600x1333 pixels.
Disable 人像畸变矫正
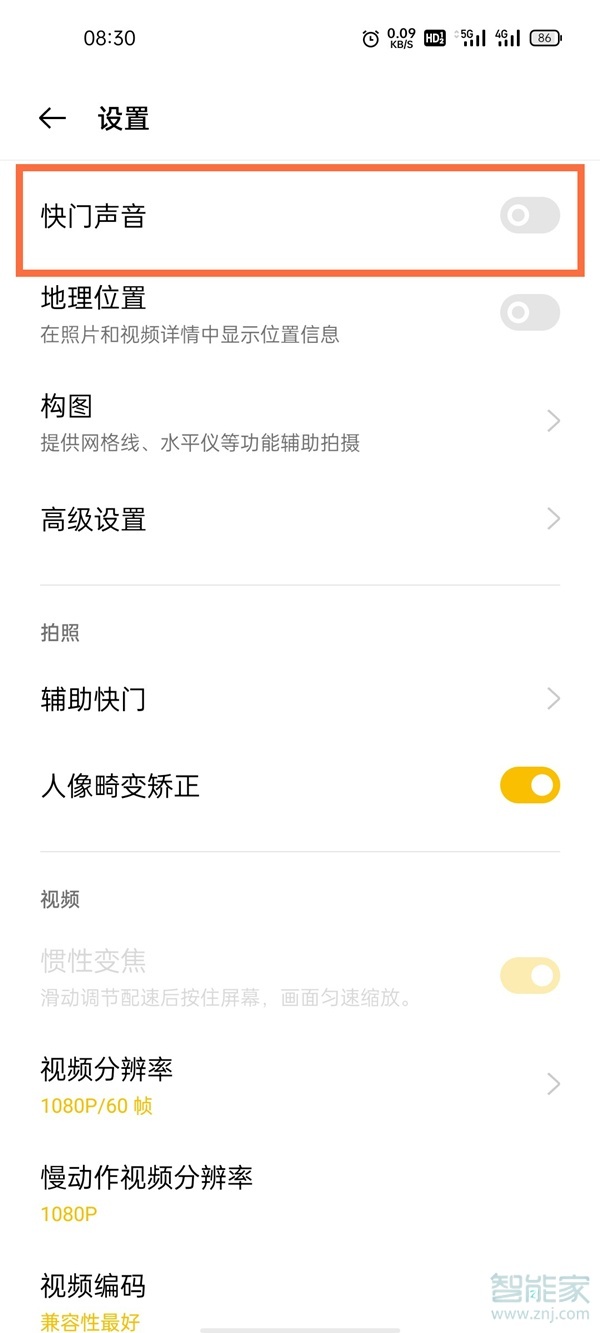coord(529,786)
